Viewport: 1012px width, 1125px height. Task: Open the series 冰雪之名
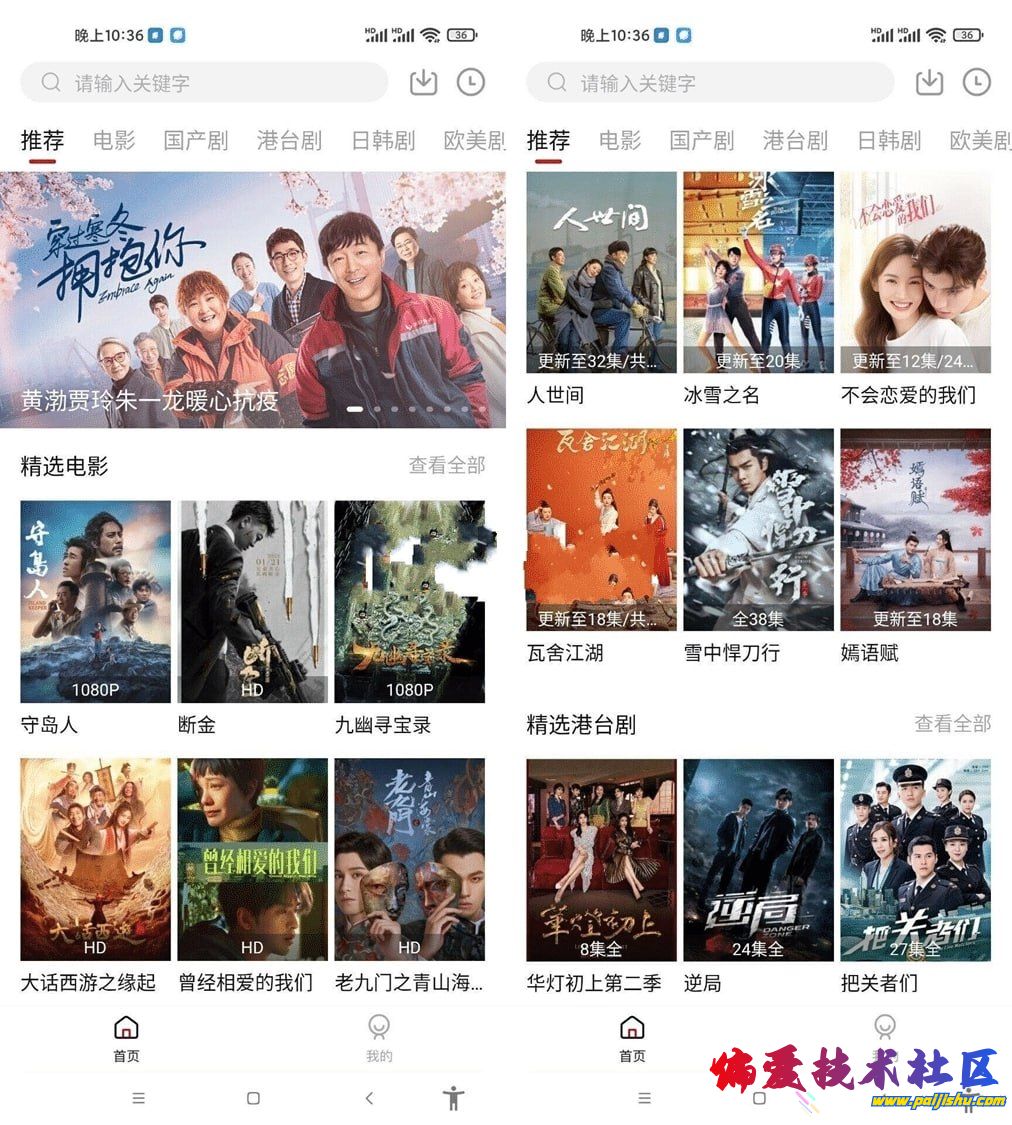click(758, 272)
